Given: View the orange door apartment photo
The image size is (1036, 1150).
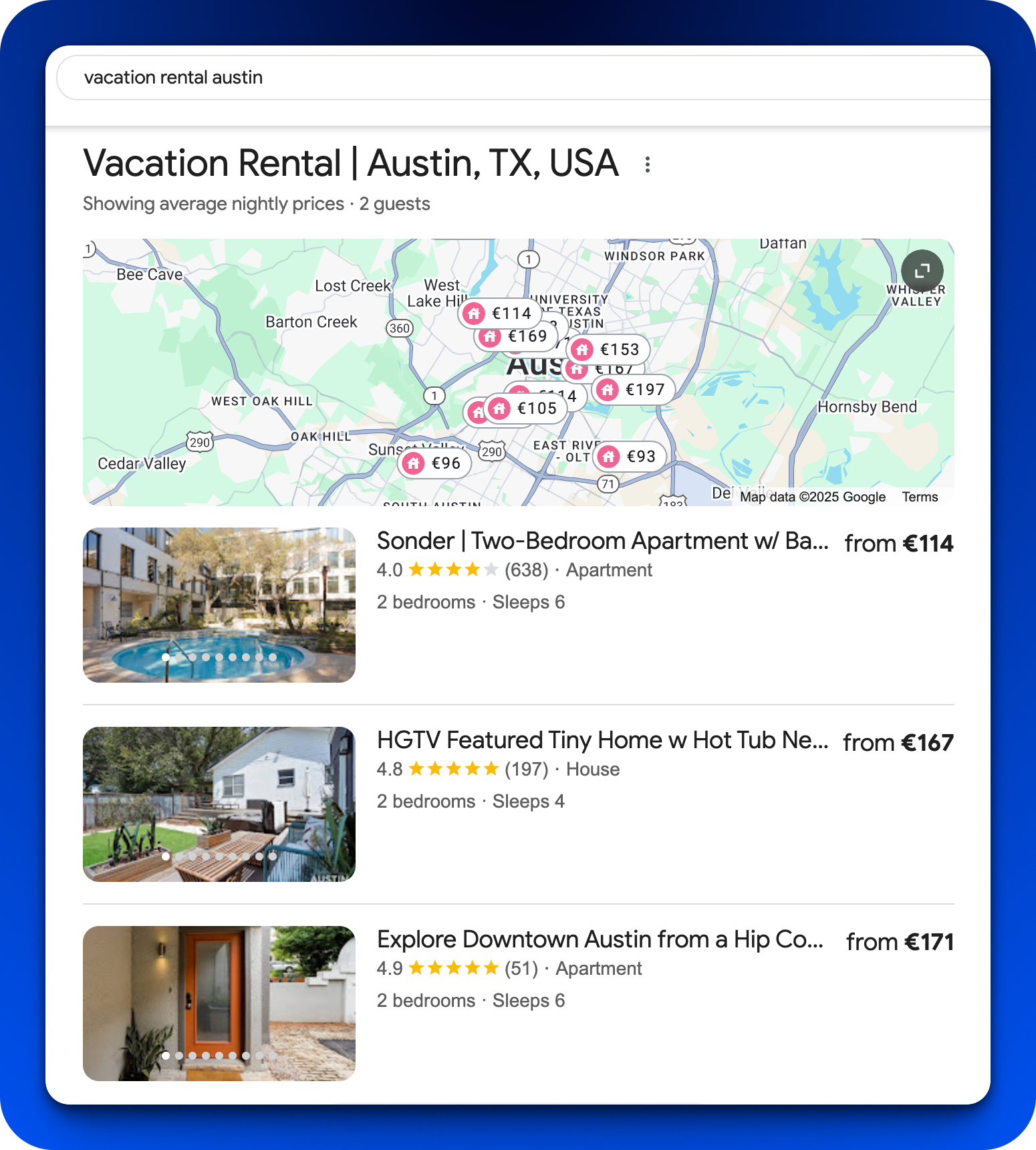Looking at the screenshot, I should tap(219, 1004).
